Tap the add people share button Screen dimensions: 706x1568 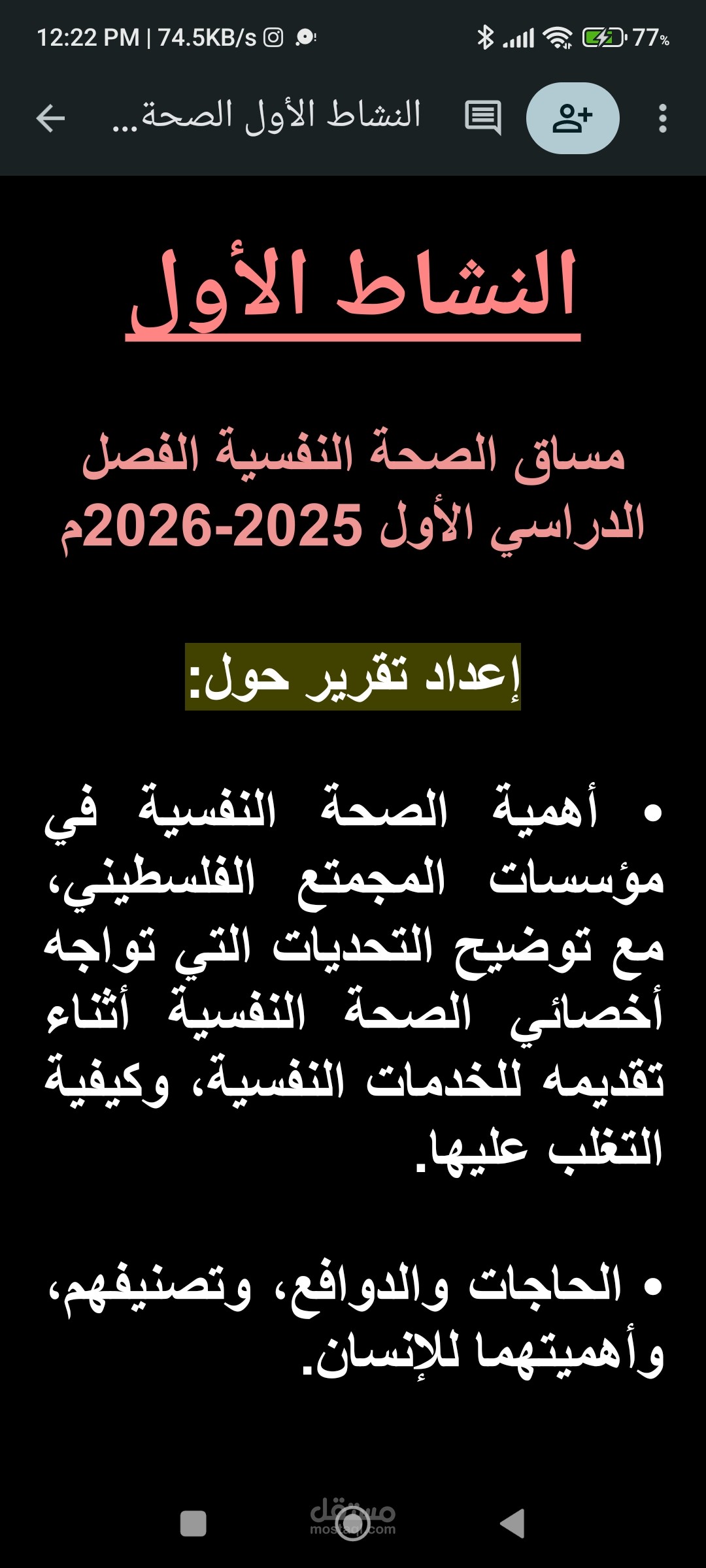point(573,118)
